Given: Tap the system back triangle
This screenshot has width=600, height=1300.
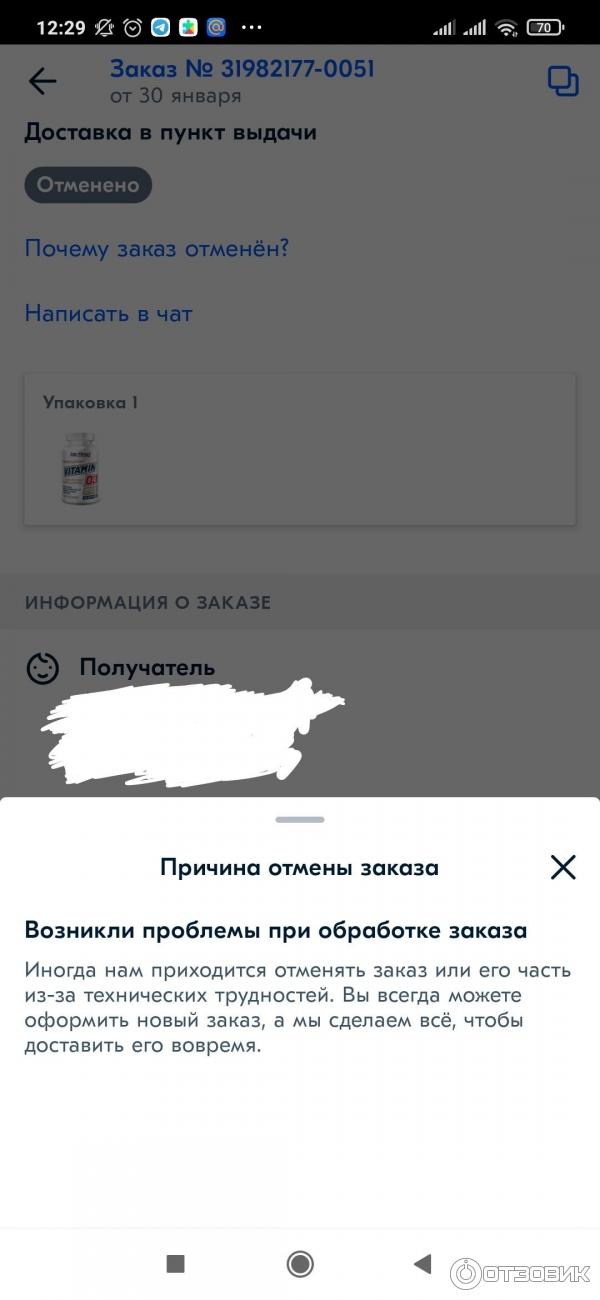Looking at the screenshot, I should pyautogui.click(x=422, y=1264).
